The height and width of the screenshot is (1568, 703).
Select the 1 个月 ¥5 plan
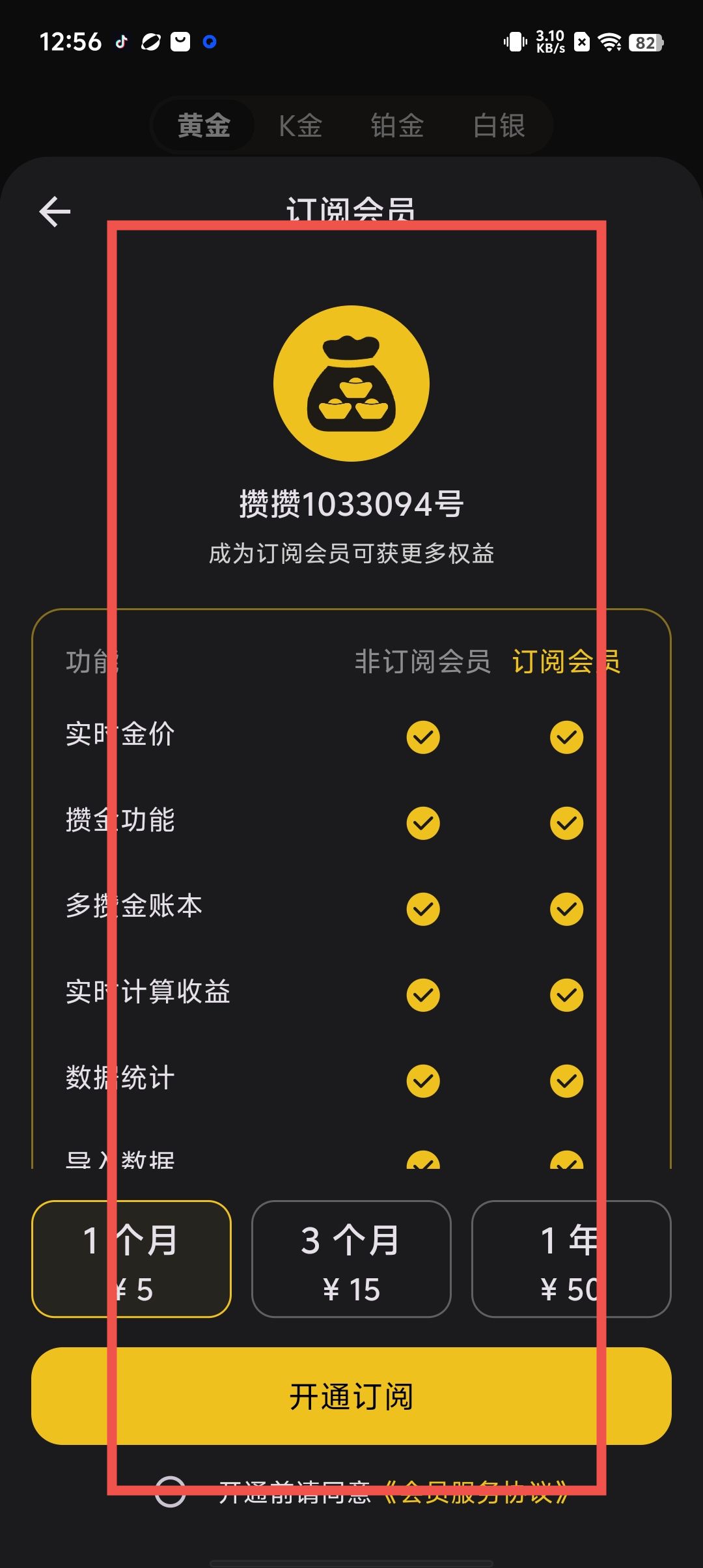[131, 1259]
